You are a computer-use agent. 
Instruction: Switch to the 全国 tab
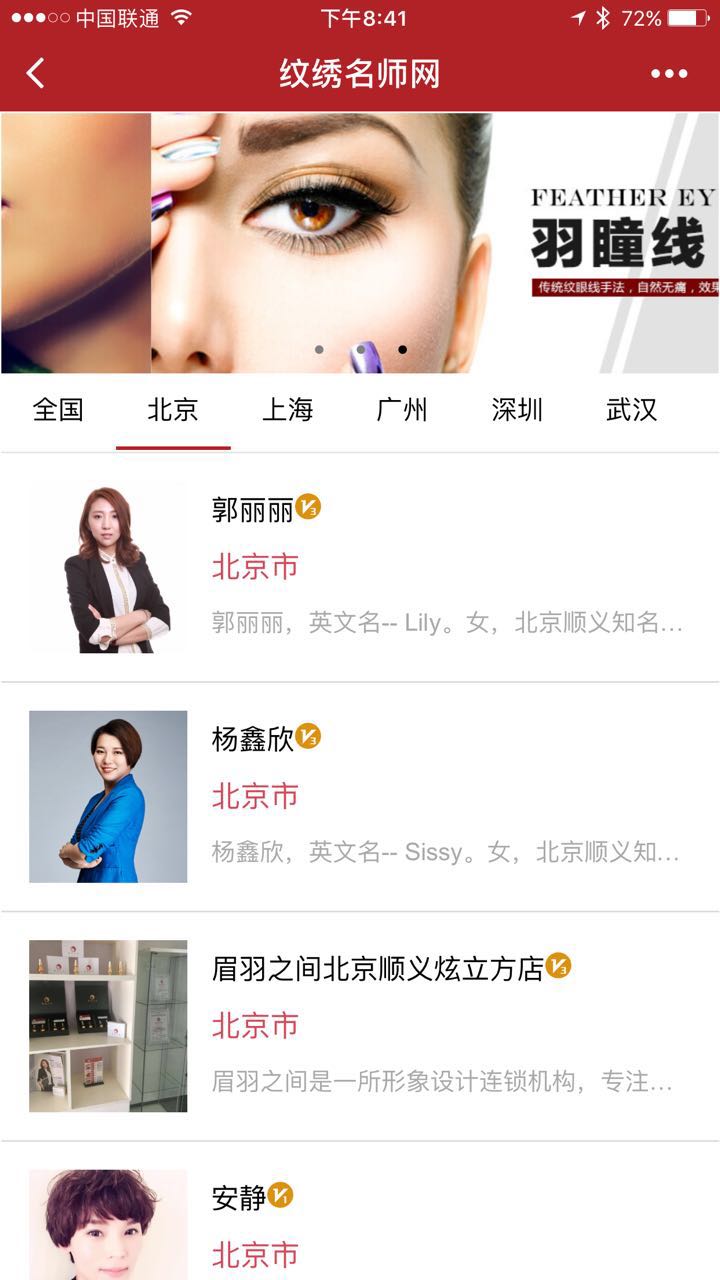coord(58,410)
